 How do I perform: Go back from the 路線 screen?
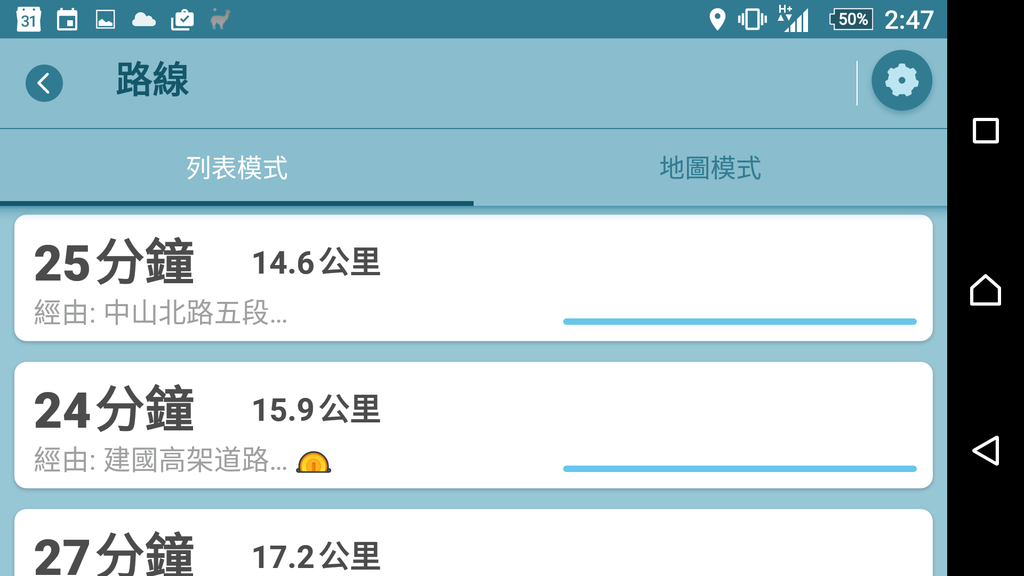pyautogui.click(x=44, y=83)
